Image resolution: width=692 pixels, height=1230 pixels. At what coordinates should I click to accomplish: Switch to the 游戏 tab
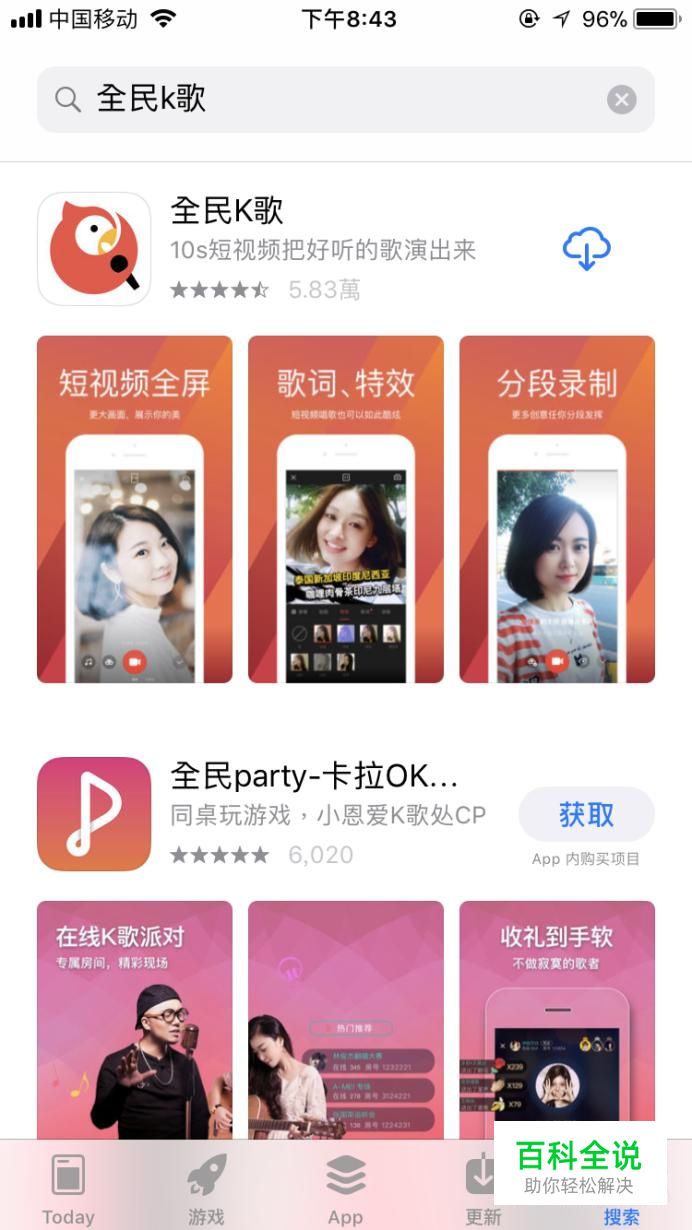click(x=207, y=1188)
